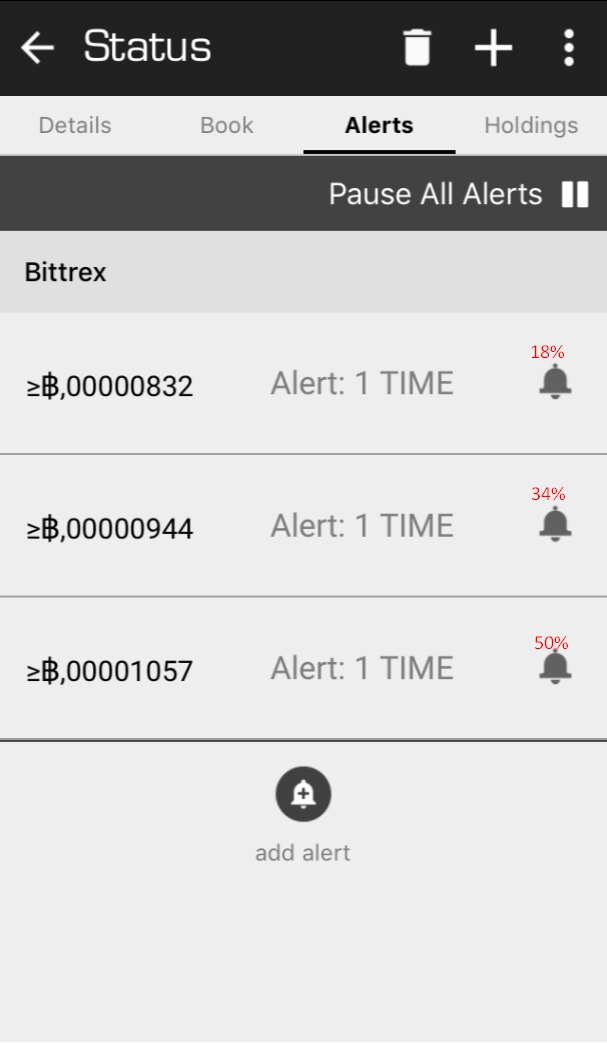Toggle the bell for the 00001057 alert
This screenshot has height=1043, width=607.
[555, 667]
